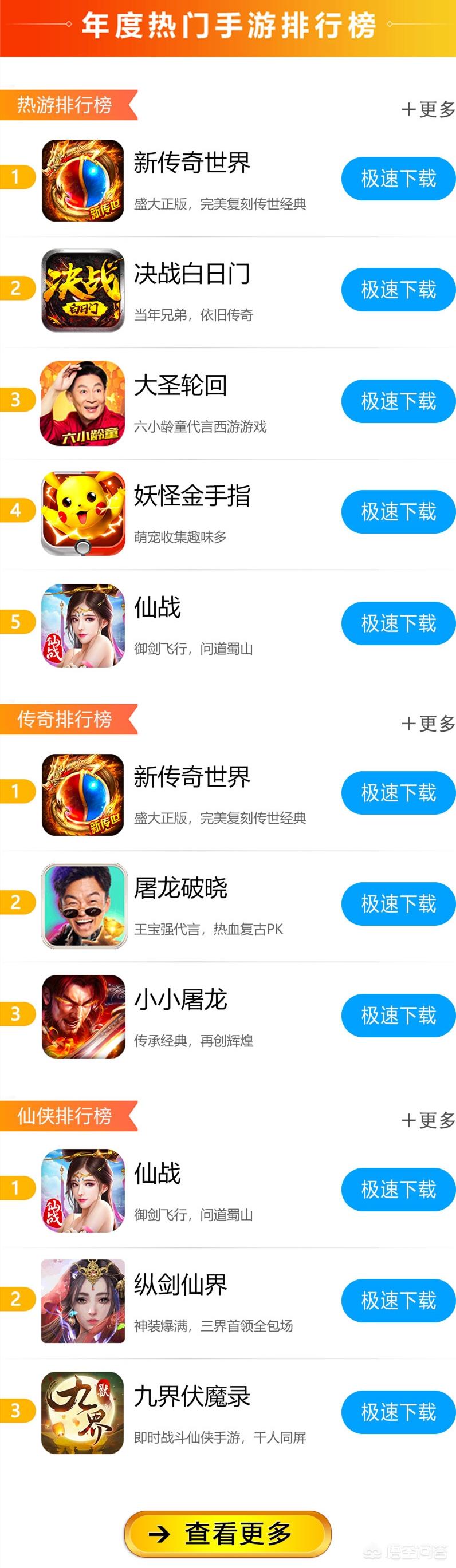
Task: Tap 极速下载 beside 九界伏魔录
Action: (x=398, y=1412)
